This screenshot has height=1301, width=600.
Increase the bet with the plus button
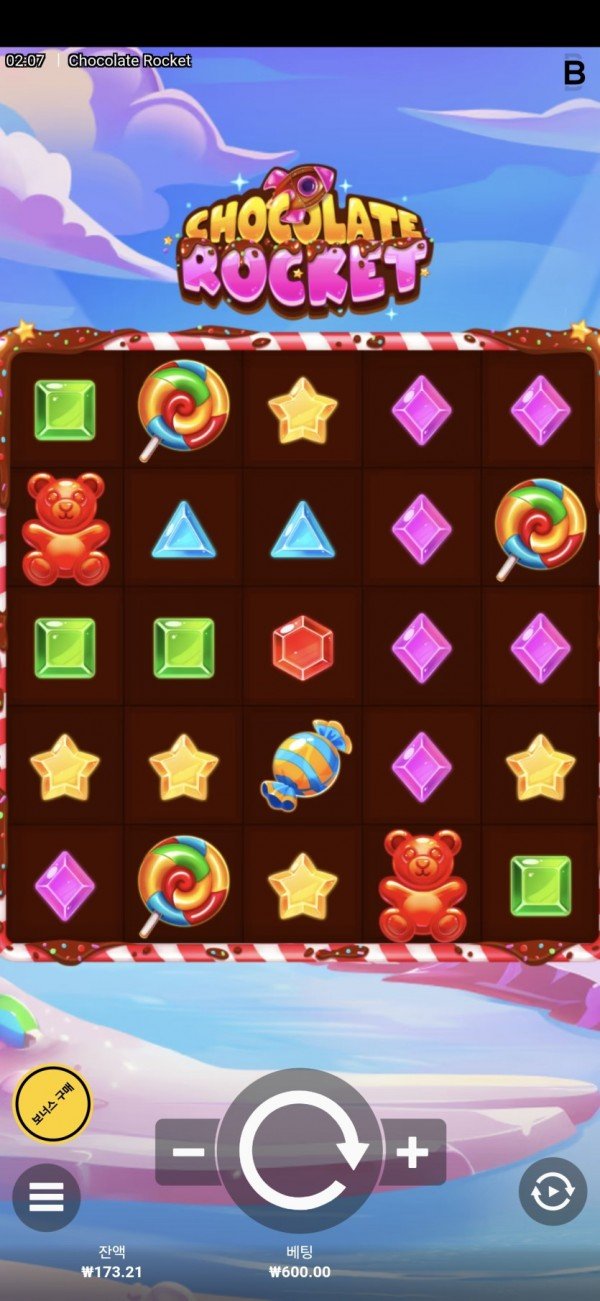coord(412,1152)
